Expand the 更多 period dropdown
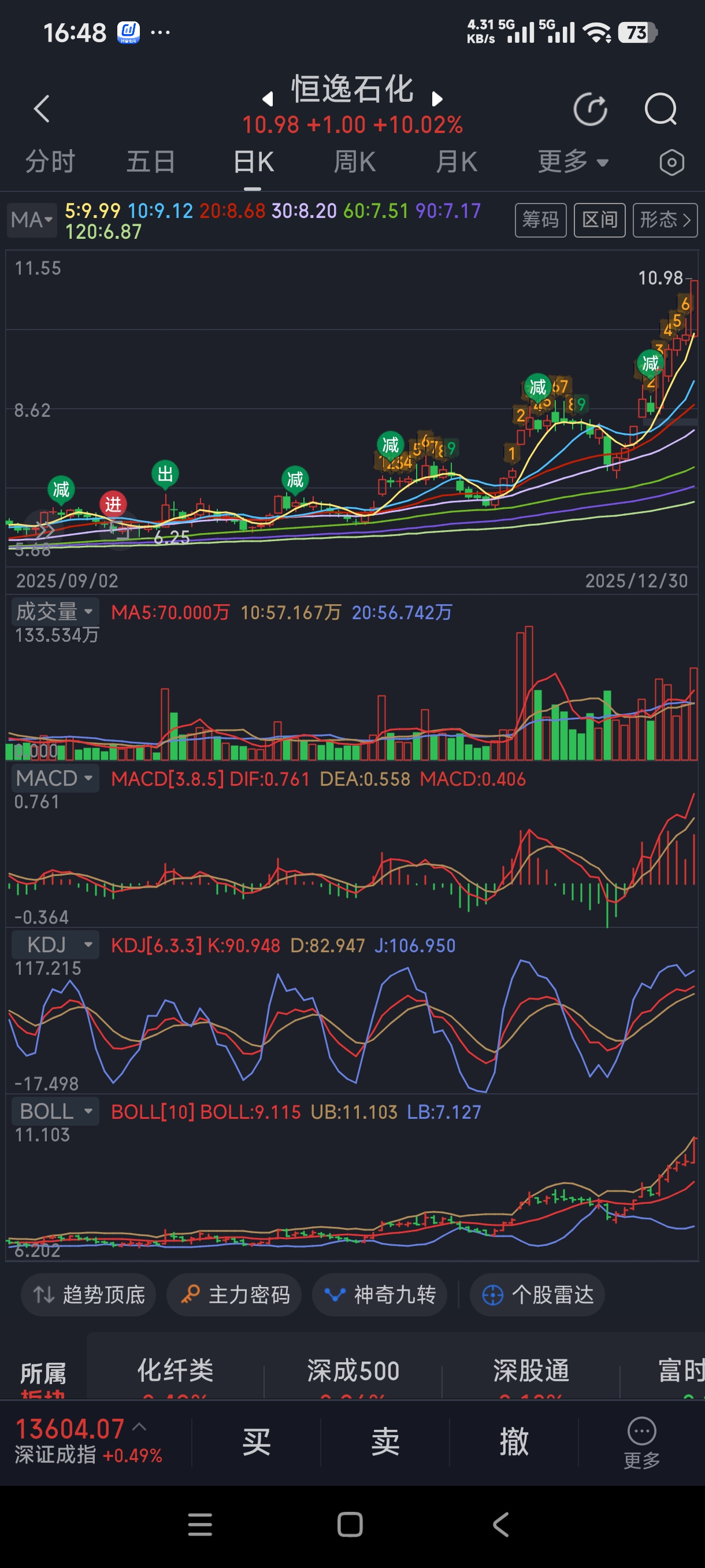705x1568 pixels. 573,162
